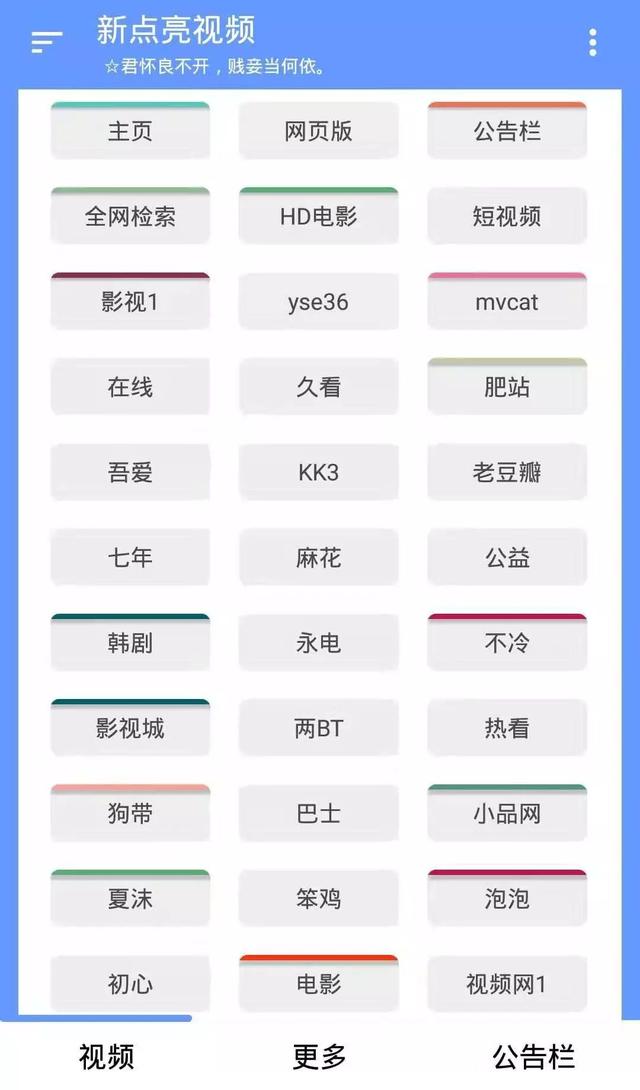Viewport: 640px width, 1090px height.
Task: Open the drawer menu button
Action: coord(47,42)
